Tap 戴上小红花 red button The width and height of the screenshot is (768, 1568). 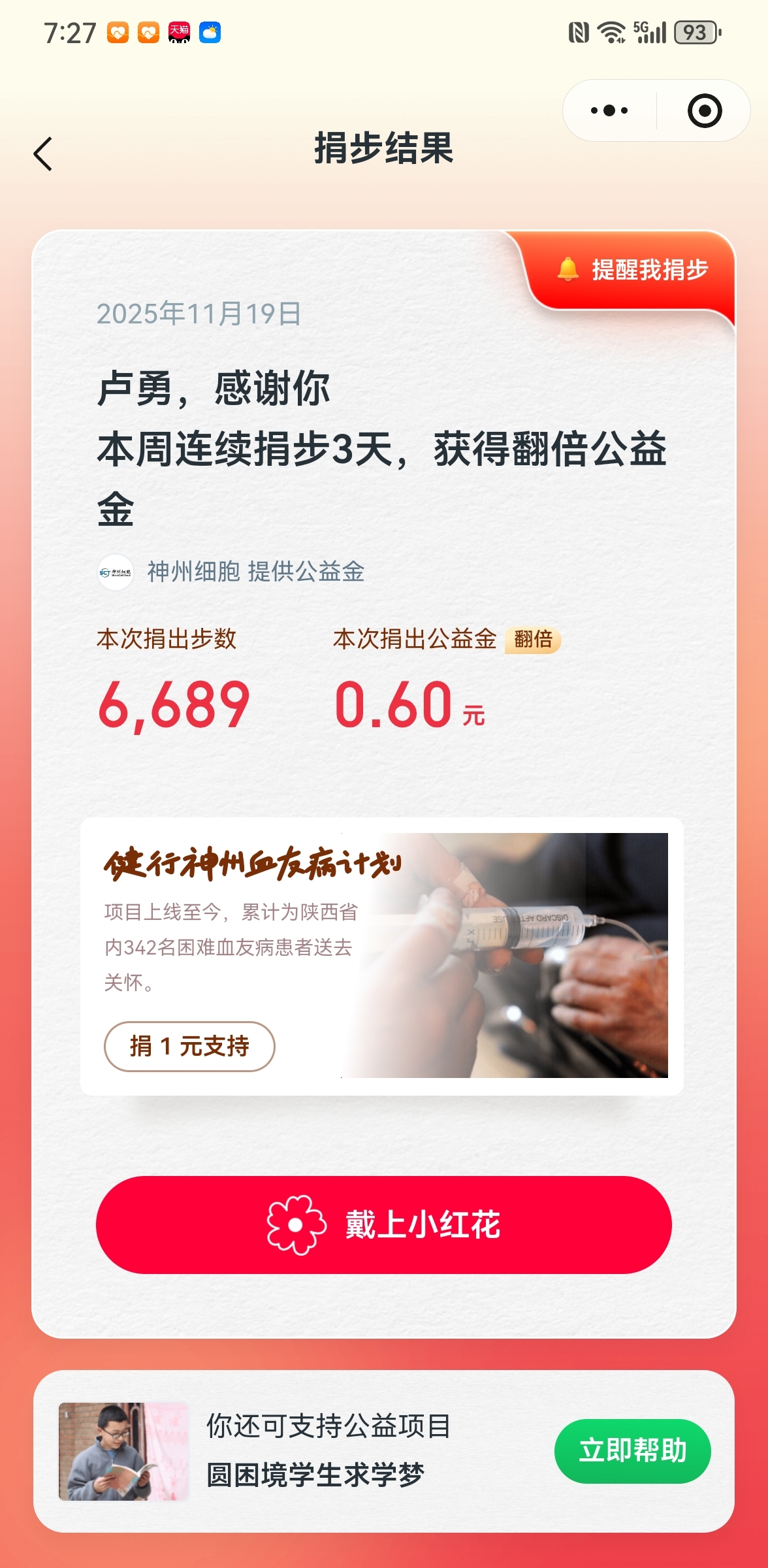click(x=384, y=1224)
